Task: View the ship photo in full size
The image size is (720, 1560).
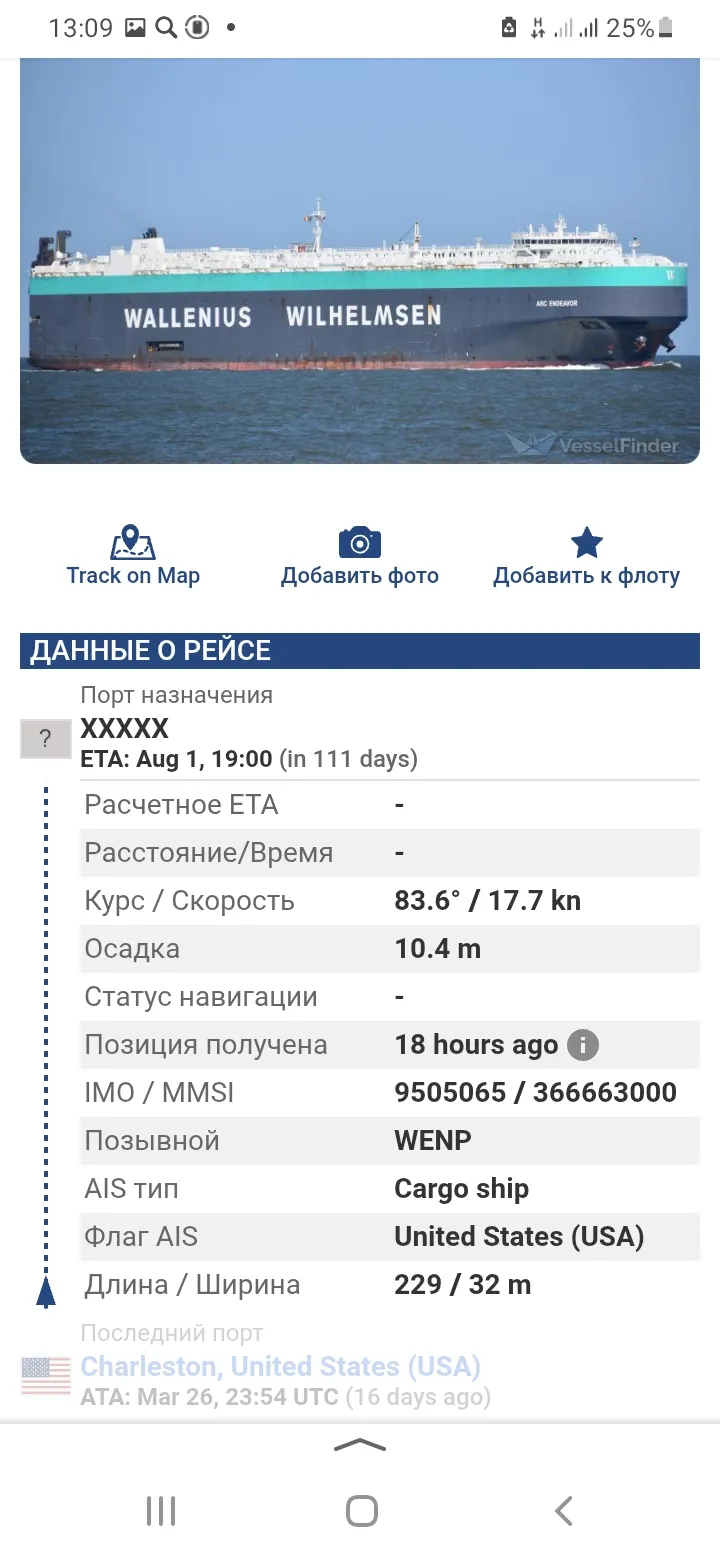Action: [360, 260]
